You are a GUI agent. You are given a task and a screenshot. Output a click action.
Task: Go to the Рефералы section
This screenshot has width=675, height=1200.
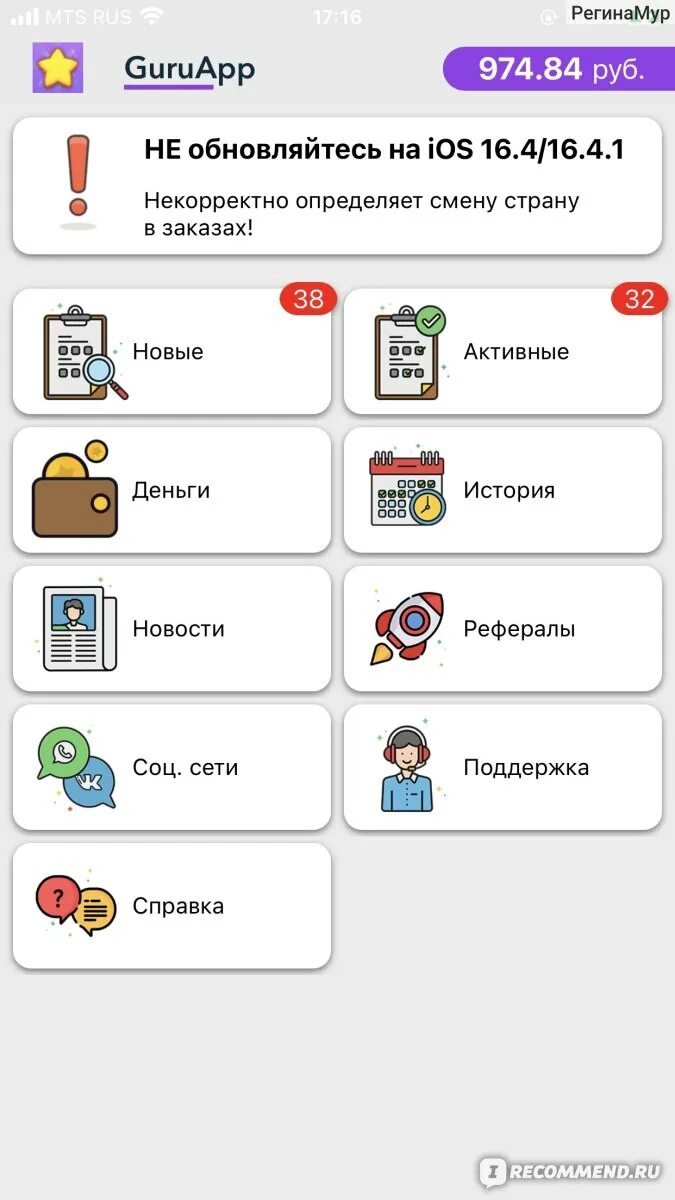tap(503, 629)
